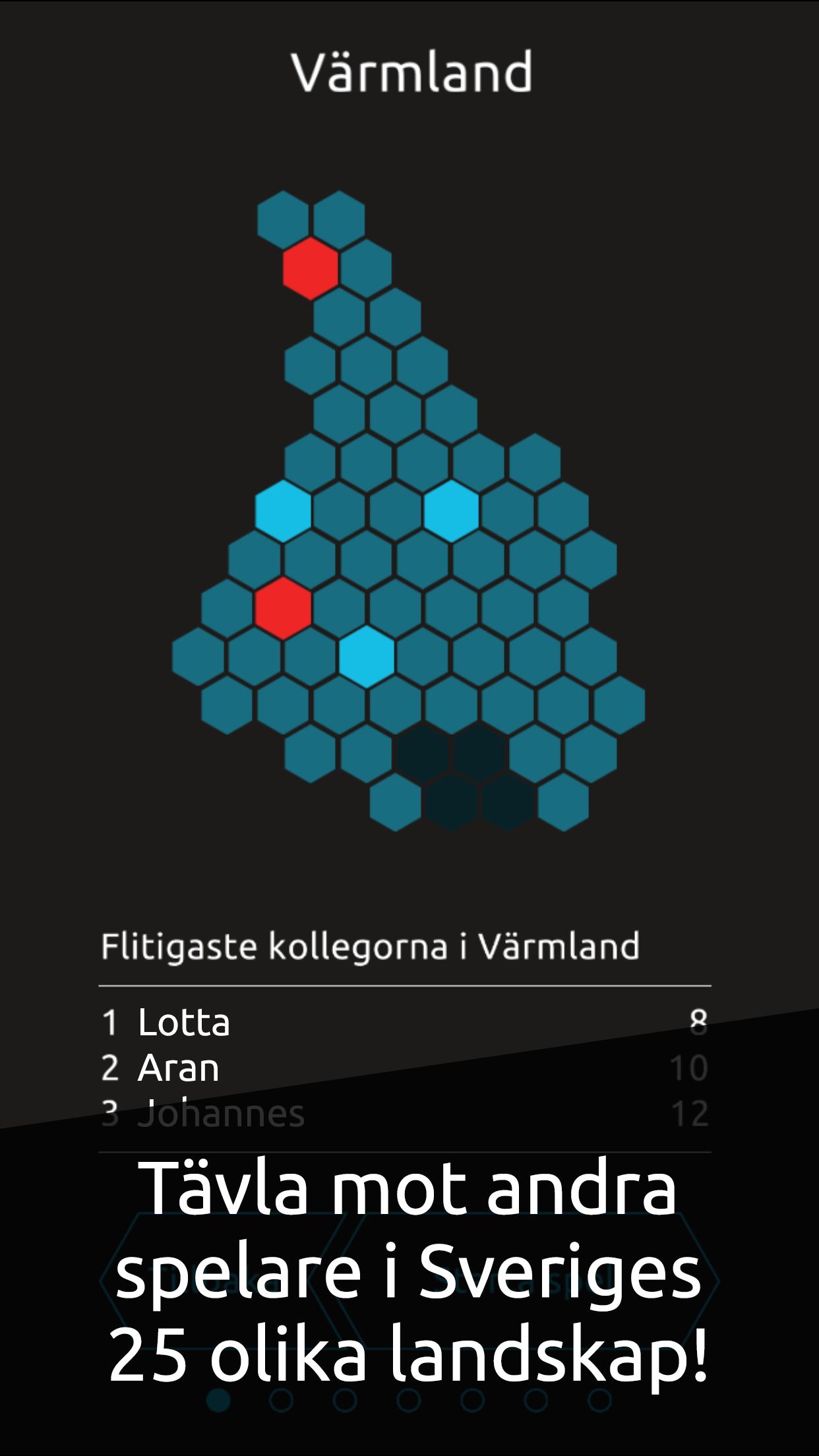
Task: Select the first filled page indicator dot
Action: (x=218, y=1401)
